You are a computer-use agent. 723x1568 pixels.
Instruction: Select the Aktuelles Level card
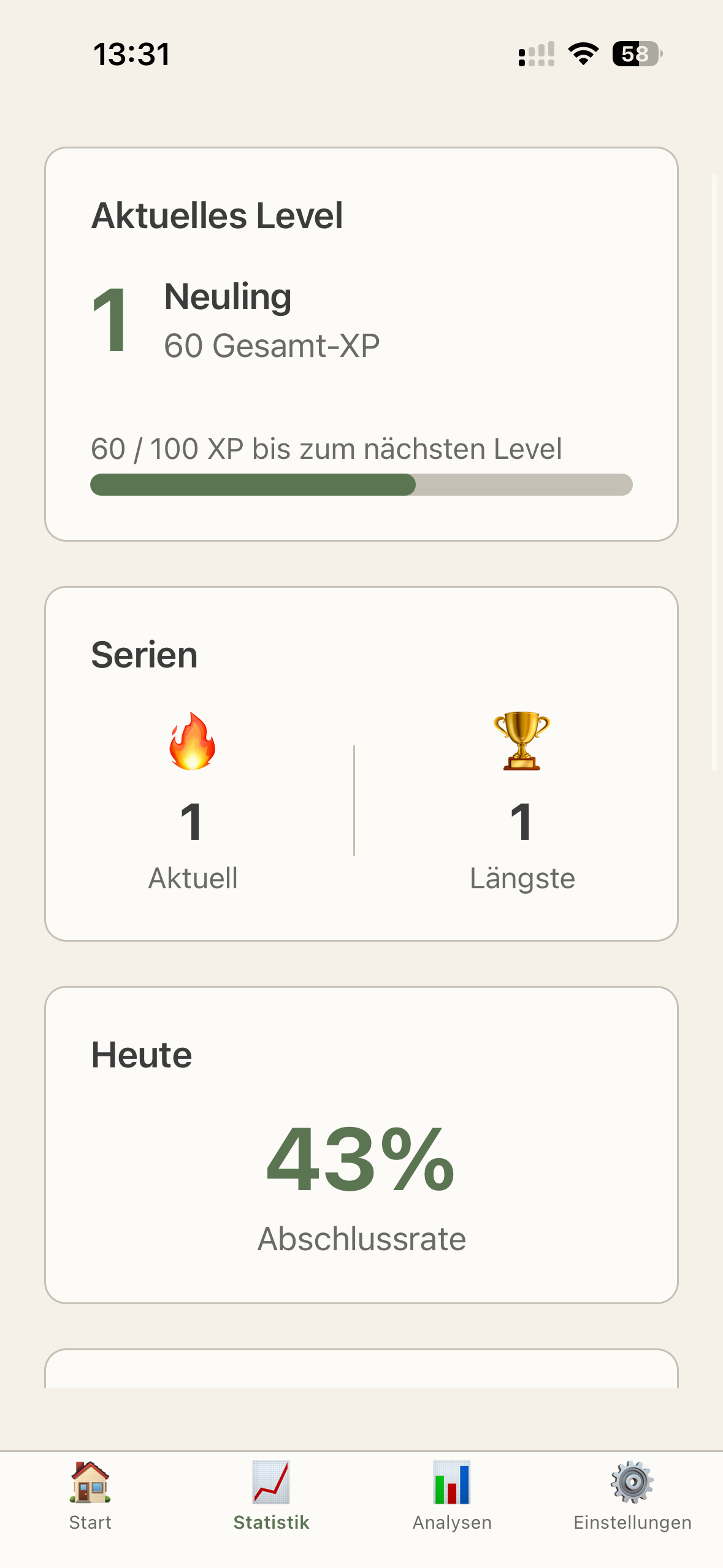pos(361,344)
